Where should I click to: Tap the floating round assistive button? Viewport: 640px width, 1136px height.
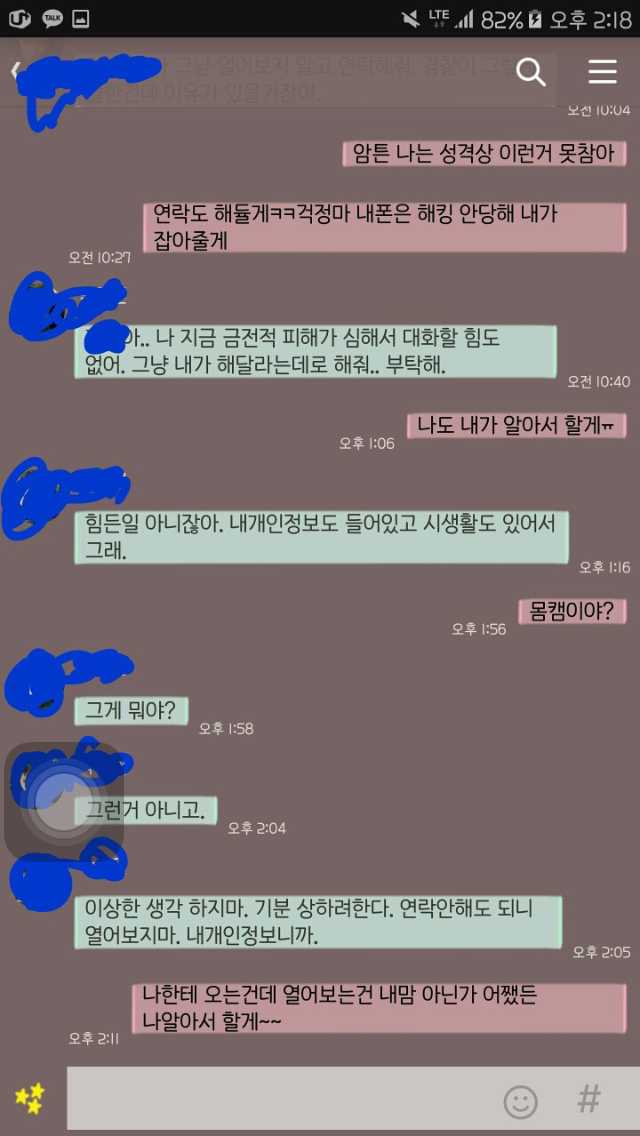point(63,801)
